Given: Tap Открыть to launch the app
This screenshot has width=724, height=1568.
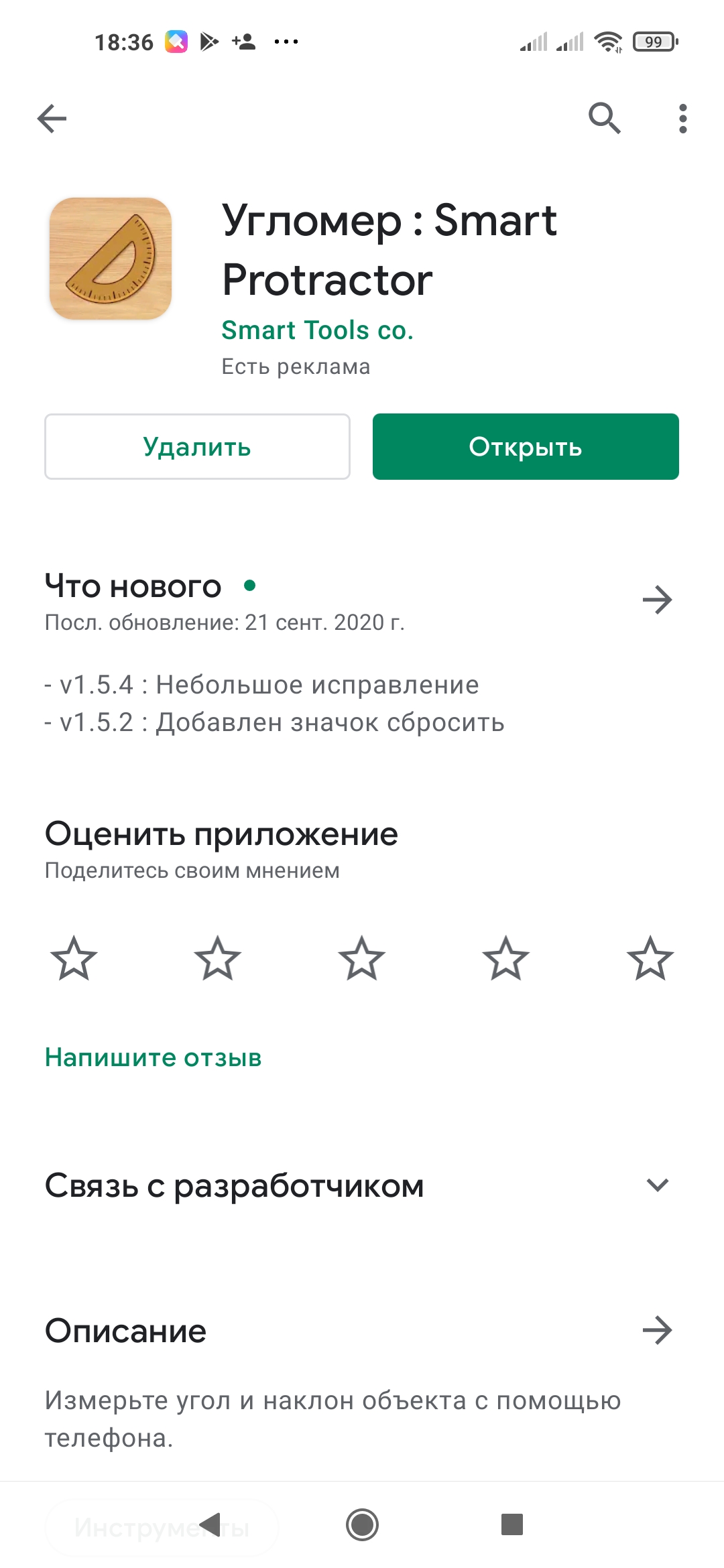Looking at the screenshot, I should 526,447.
